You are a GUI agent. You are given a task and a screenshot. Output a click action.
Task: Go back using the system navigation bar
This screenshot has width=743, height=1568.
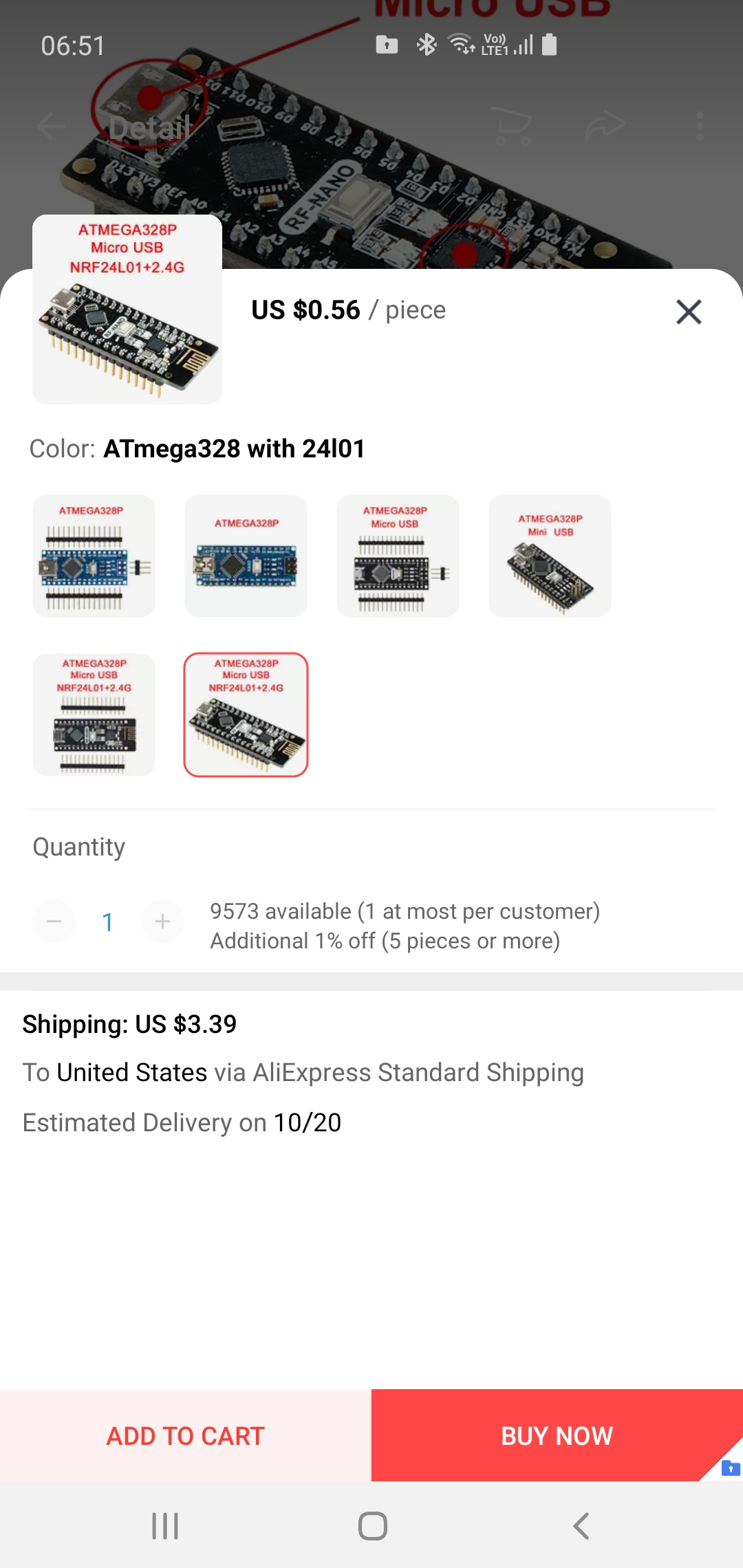coord(581,1525)
